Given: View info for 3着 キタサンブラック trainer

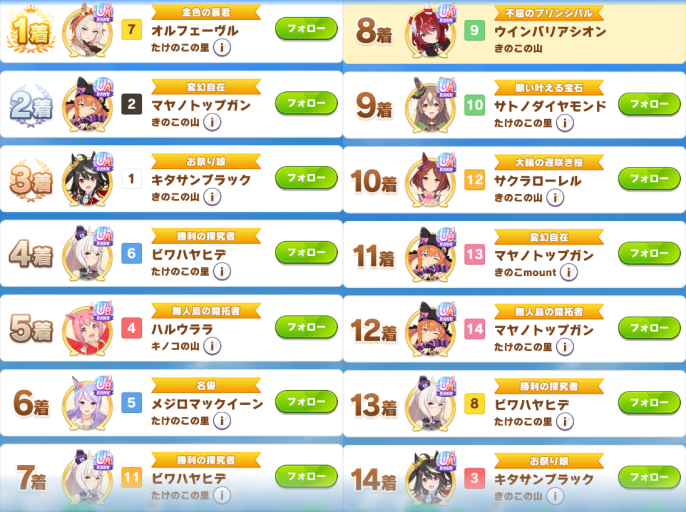Looking at the screenshot, I should (211, 197).
